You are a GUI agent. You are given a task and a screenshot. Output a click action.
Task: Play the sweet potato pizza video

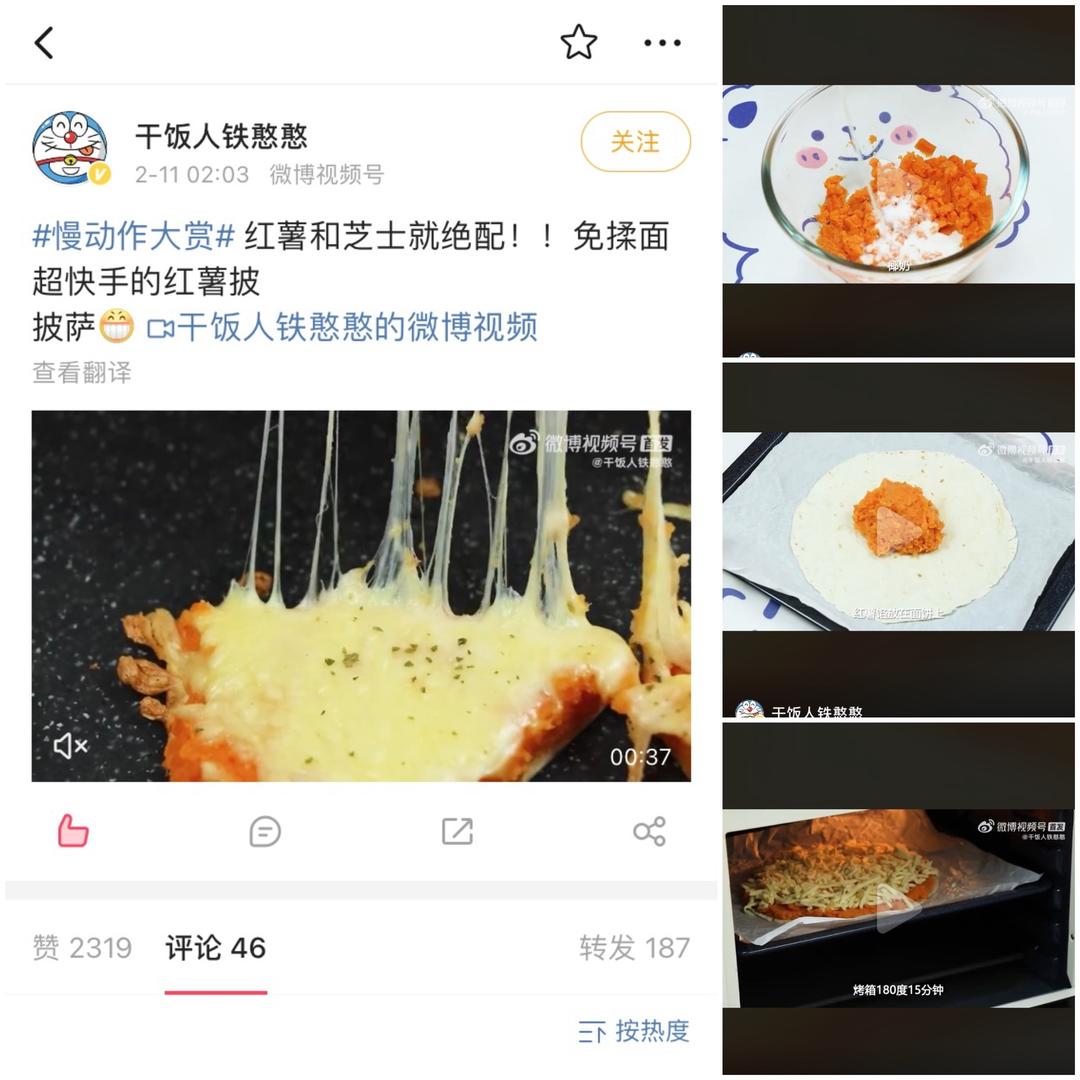[x=361, y=596]
